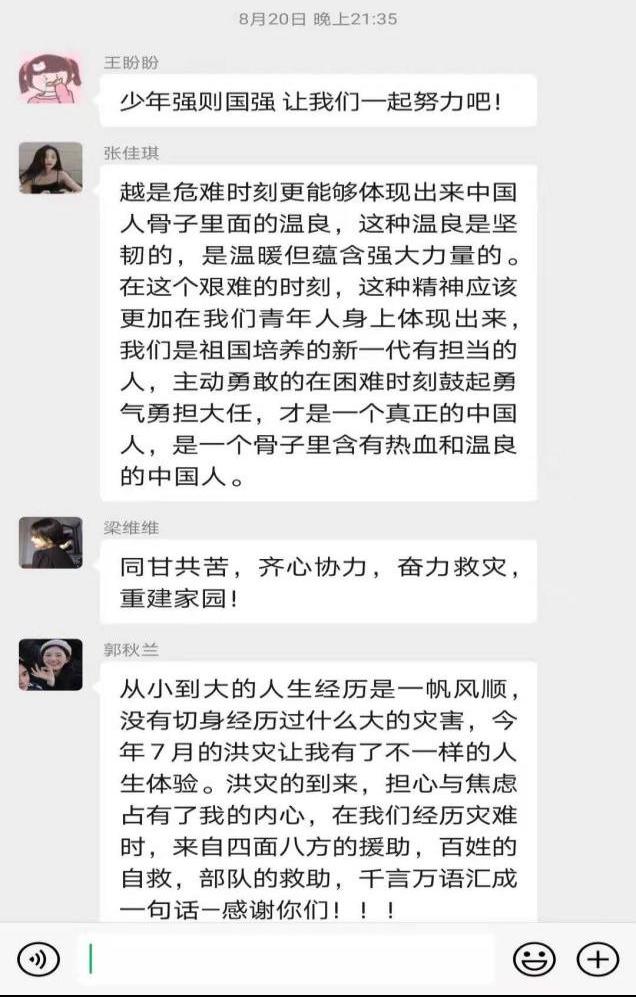Open 郭秋兰's avatar profile
The height and width of the screenshot is (997, 636).
50,663
